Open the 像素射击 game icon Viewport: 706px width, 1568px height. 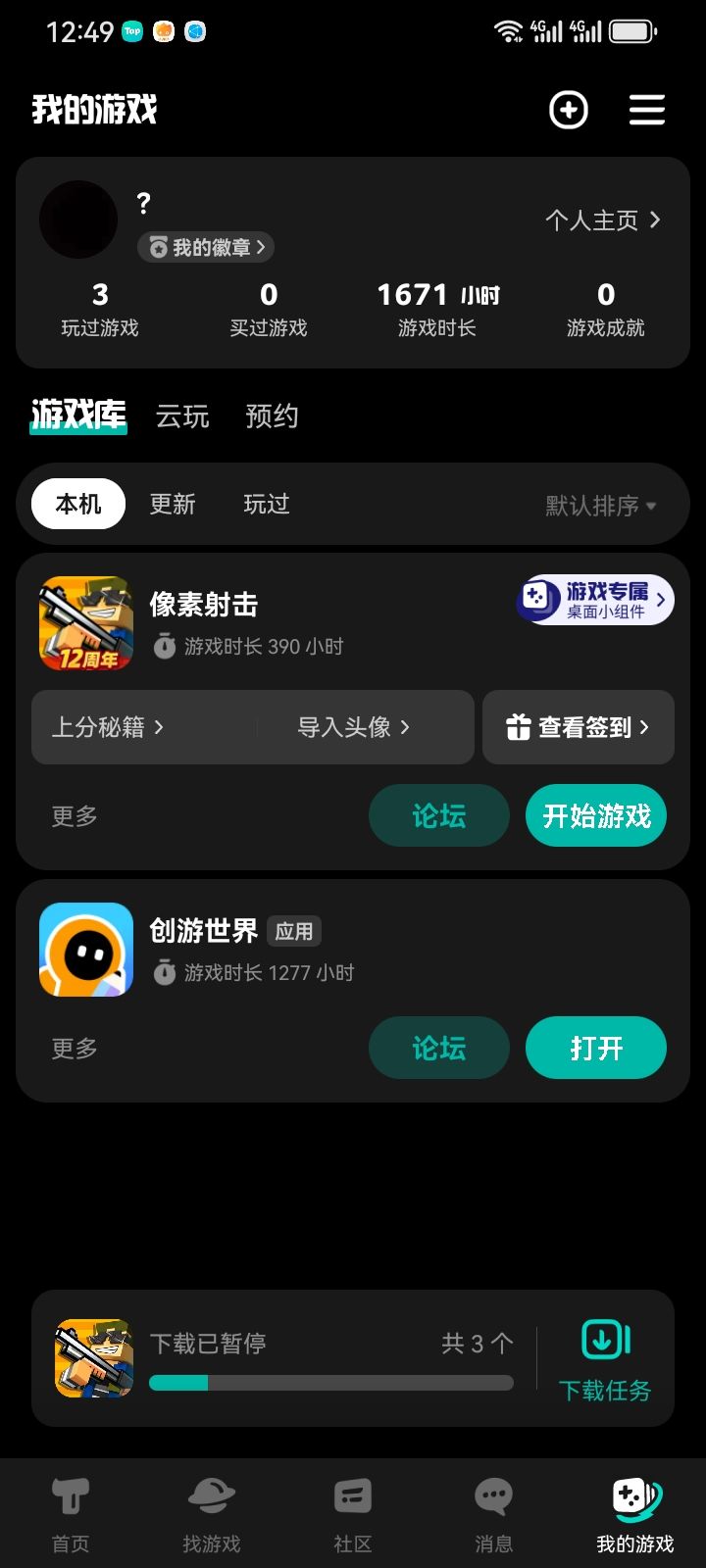point(85,623)
